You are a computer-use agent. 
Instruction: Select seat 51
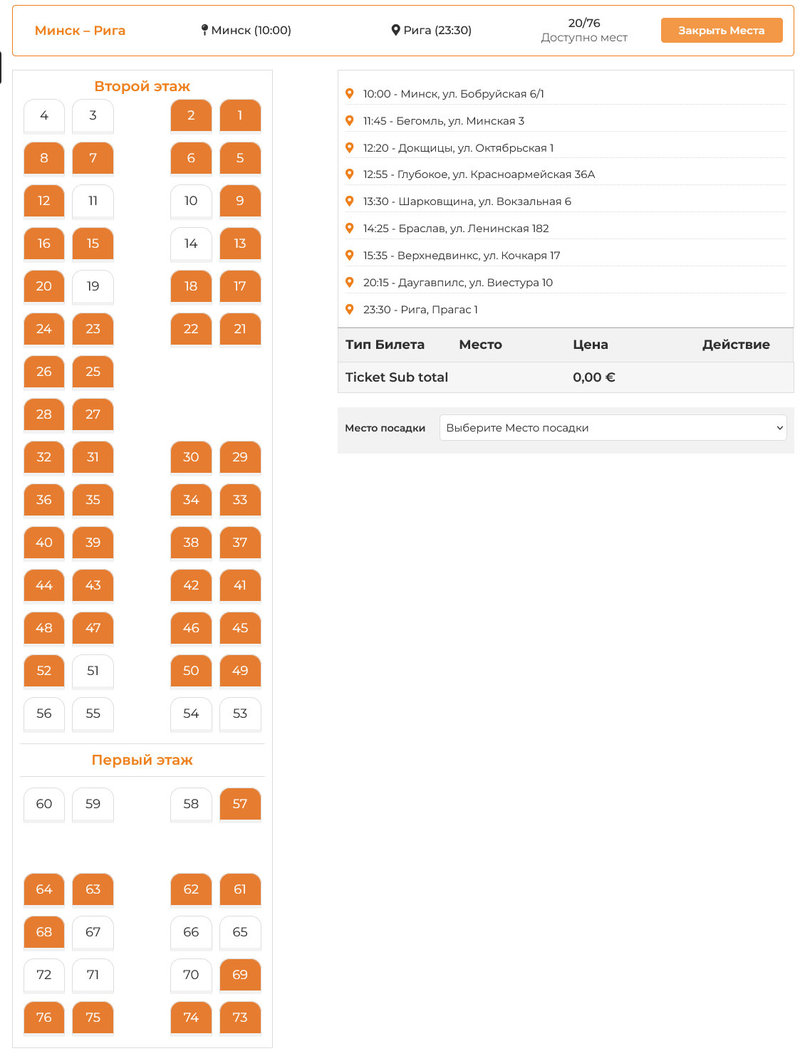tap(93, 671)
